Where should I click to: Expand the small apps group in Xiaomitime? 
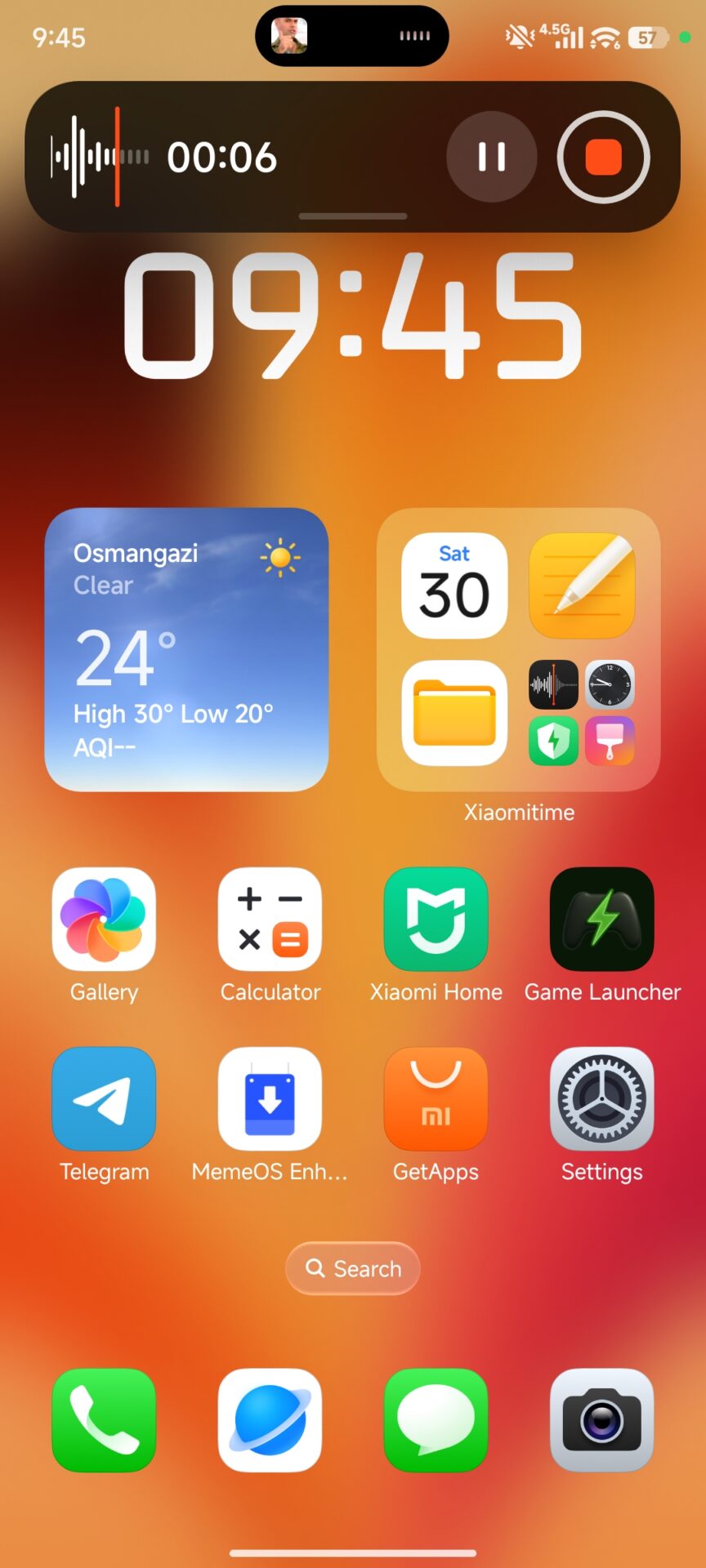pos(582,713)
